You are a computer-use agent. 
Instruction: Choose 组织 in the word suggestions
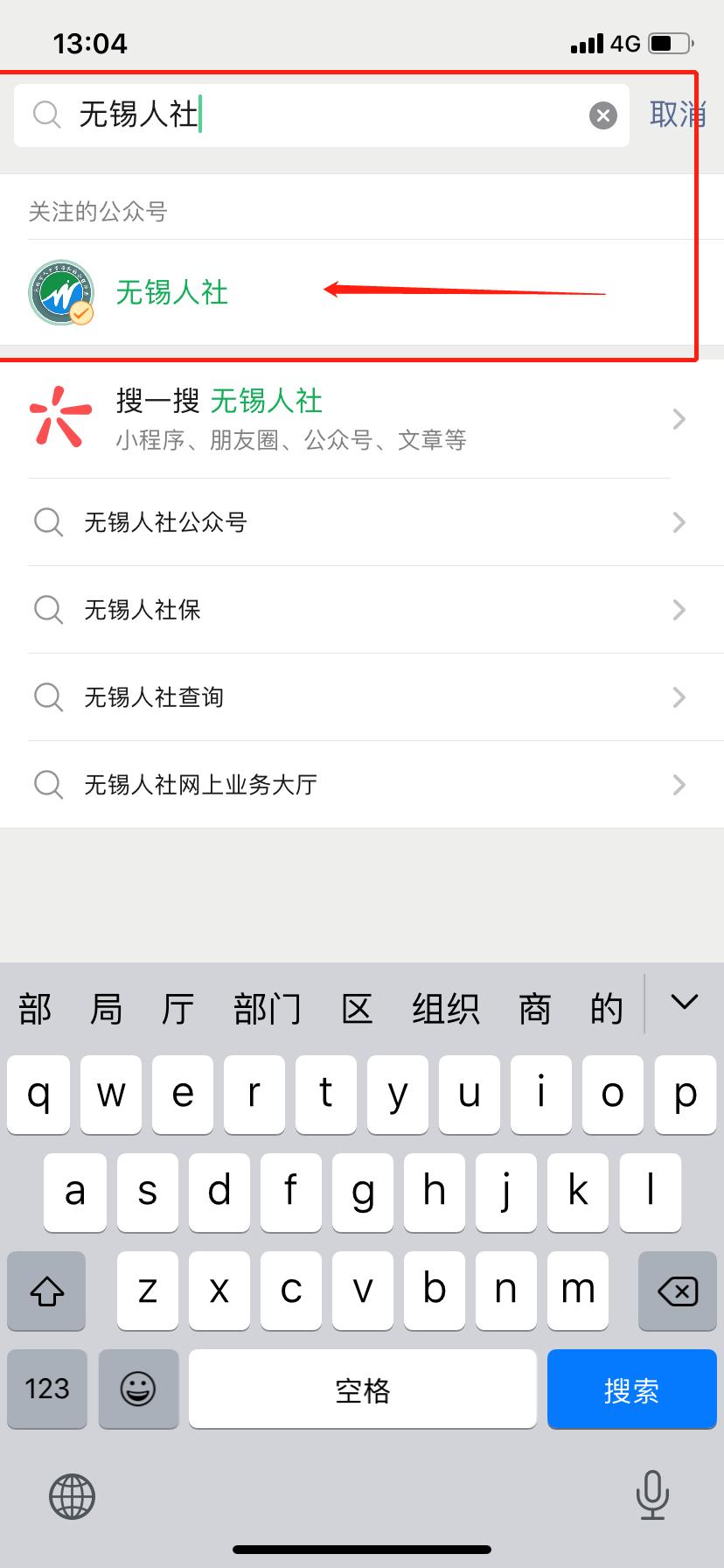448,1008
